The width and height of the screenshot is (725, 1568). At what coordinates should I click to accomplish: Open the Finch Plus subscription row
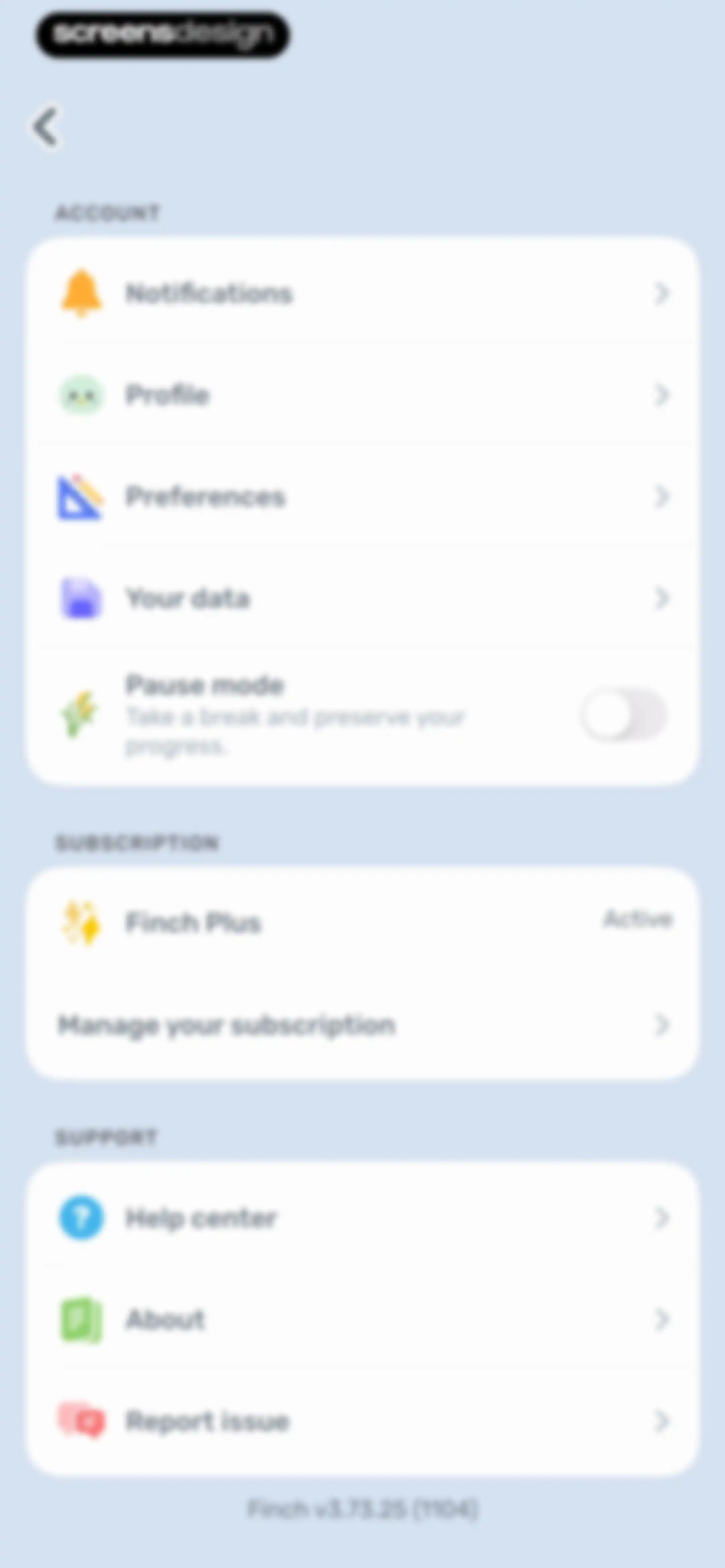pyautogui.click(x=363, y=923)
